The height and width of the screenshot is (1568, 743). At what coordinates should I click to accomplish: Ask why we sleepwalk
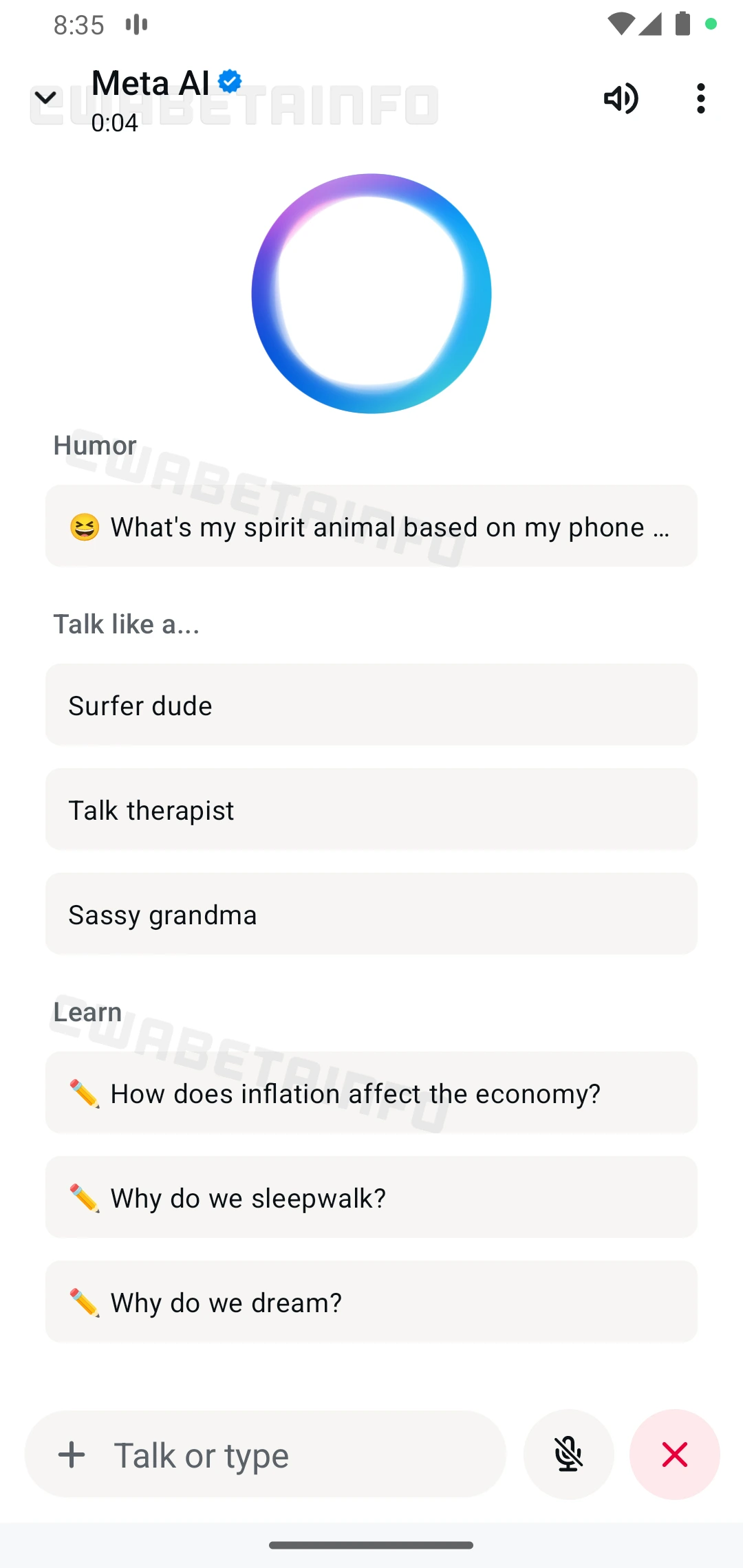(371, 1197)
